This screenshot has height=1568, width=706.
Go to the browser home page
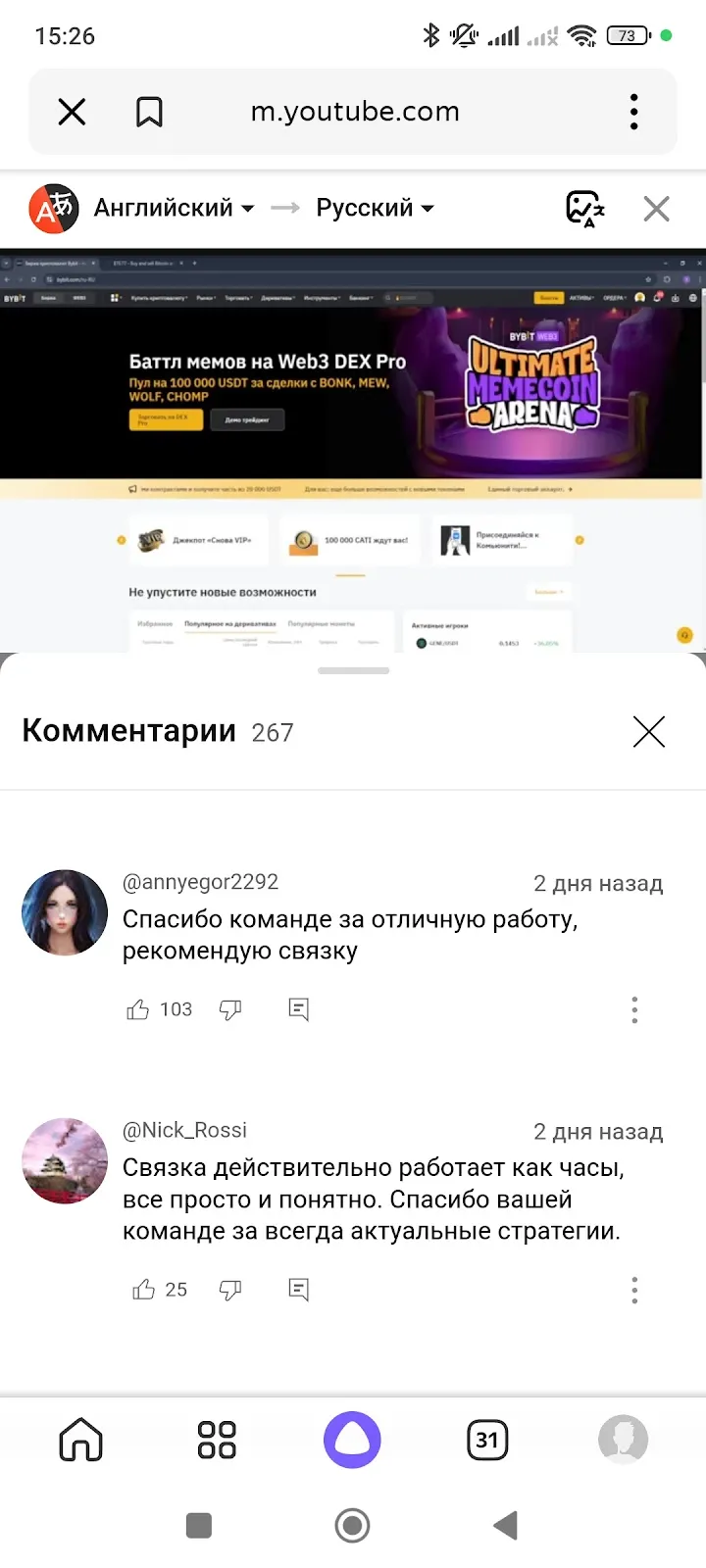tap(81, 1440)
